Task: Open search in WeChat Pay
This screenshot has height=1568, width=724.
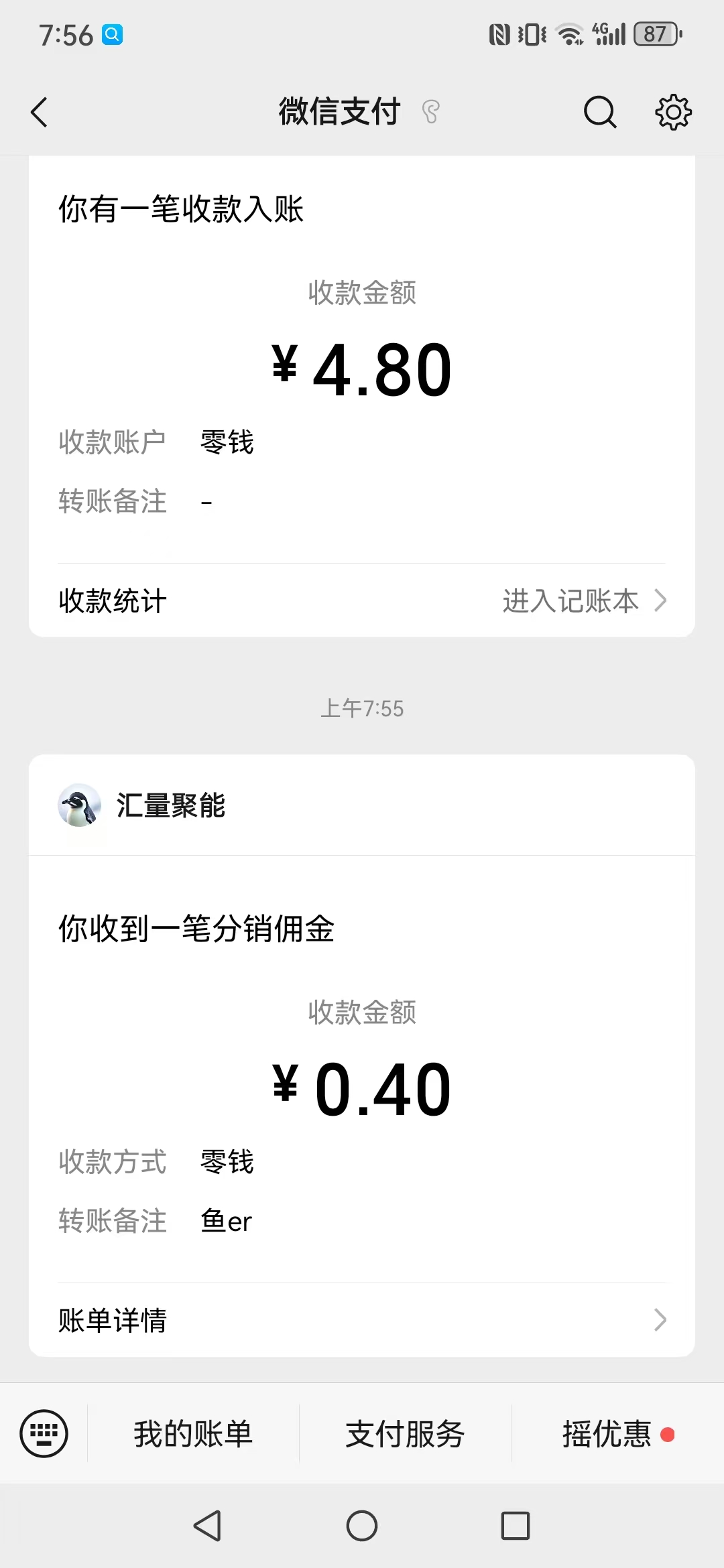Action: [x=599, y=112]
